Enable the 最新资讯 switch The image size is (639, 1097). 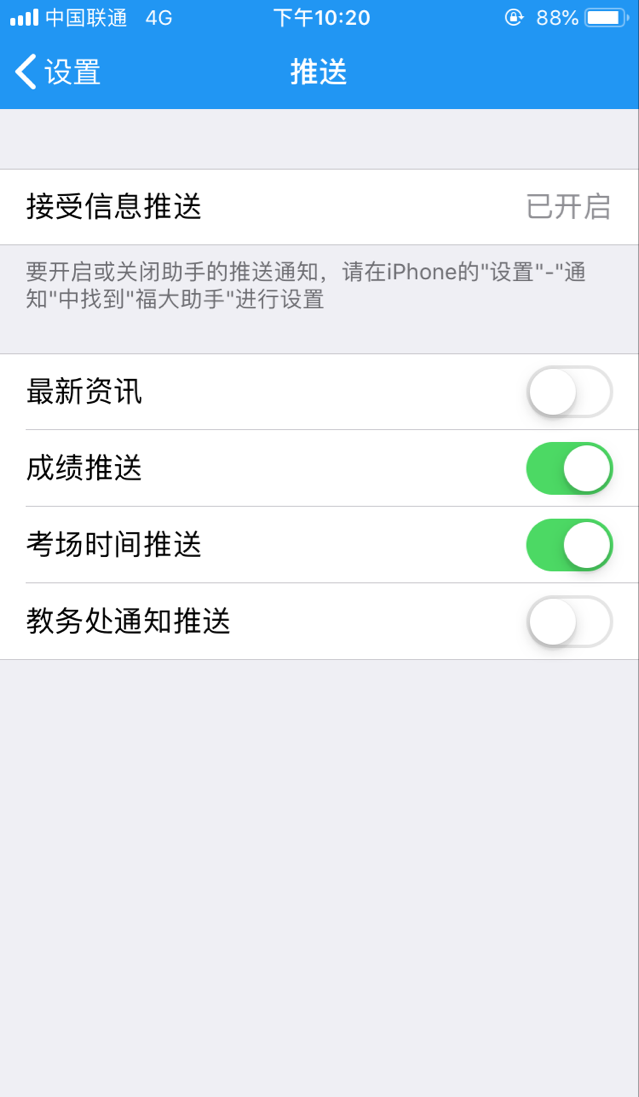click(569, 392)
